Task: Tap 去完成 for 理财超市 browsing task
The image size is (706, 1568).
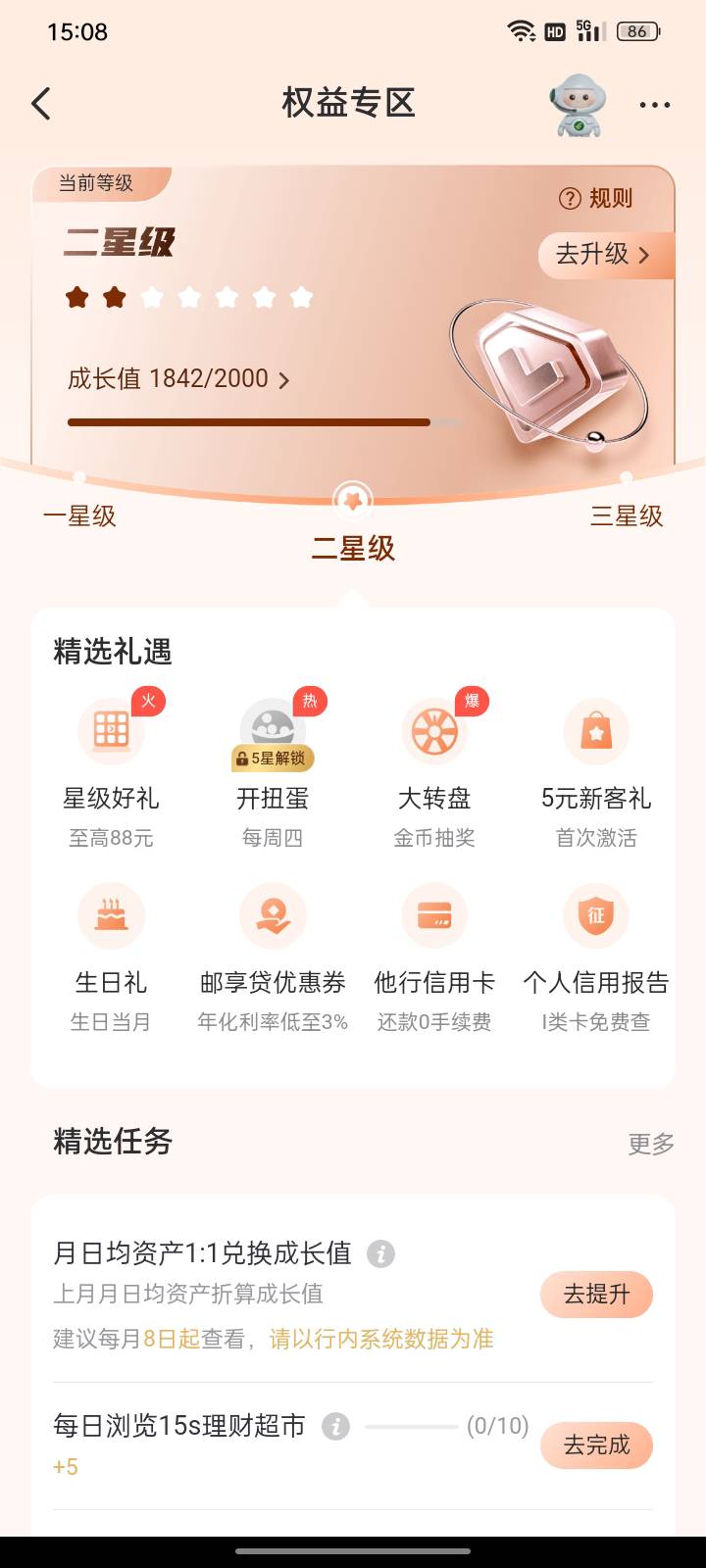Action: (596, 1445)
